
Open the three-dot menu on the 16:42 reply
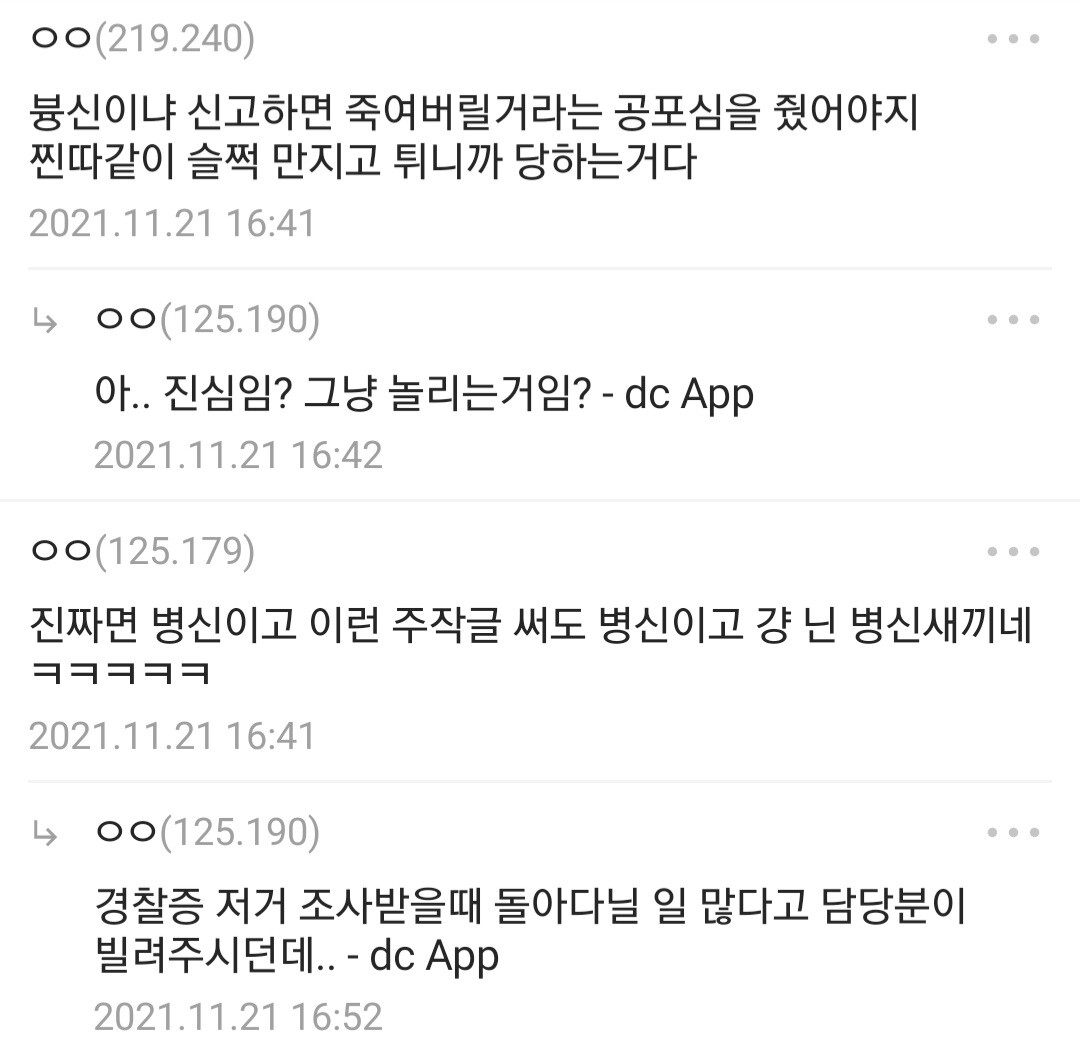[1013, 320]
